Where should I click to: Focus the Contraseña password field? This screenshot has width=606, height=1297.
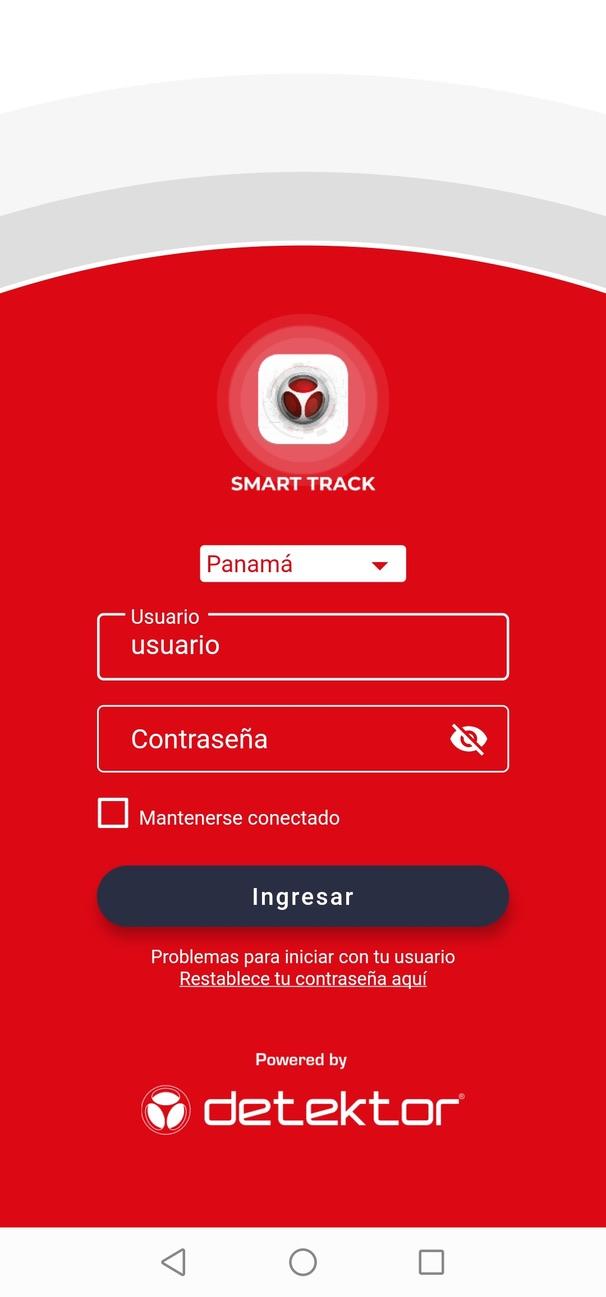pos(303,739)
